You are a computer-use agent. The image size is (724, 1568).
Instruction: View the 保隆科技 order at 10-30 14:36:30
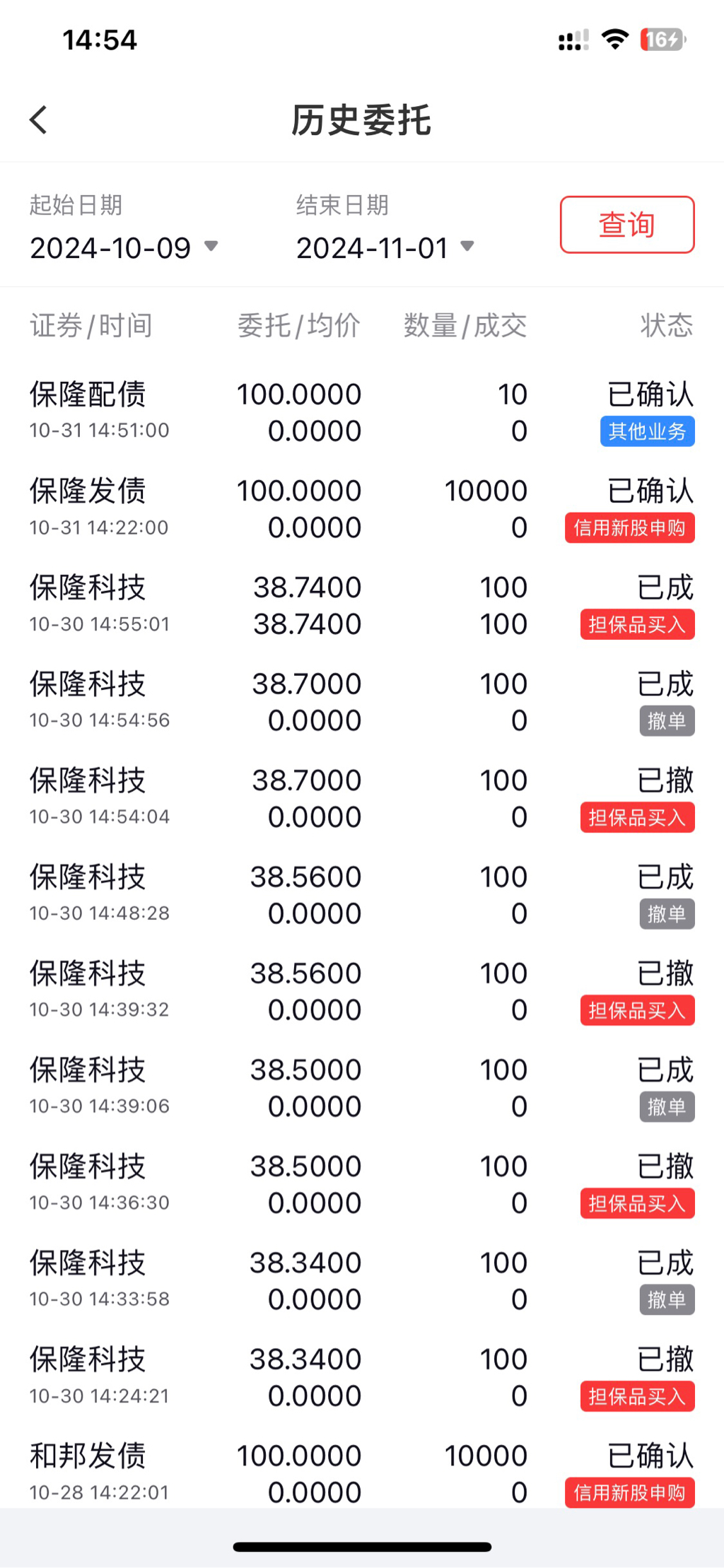(362, 1184)
